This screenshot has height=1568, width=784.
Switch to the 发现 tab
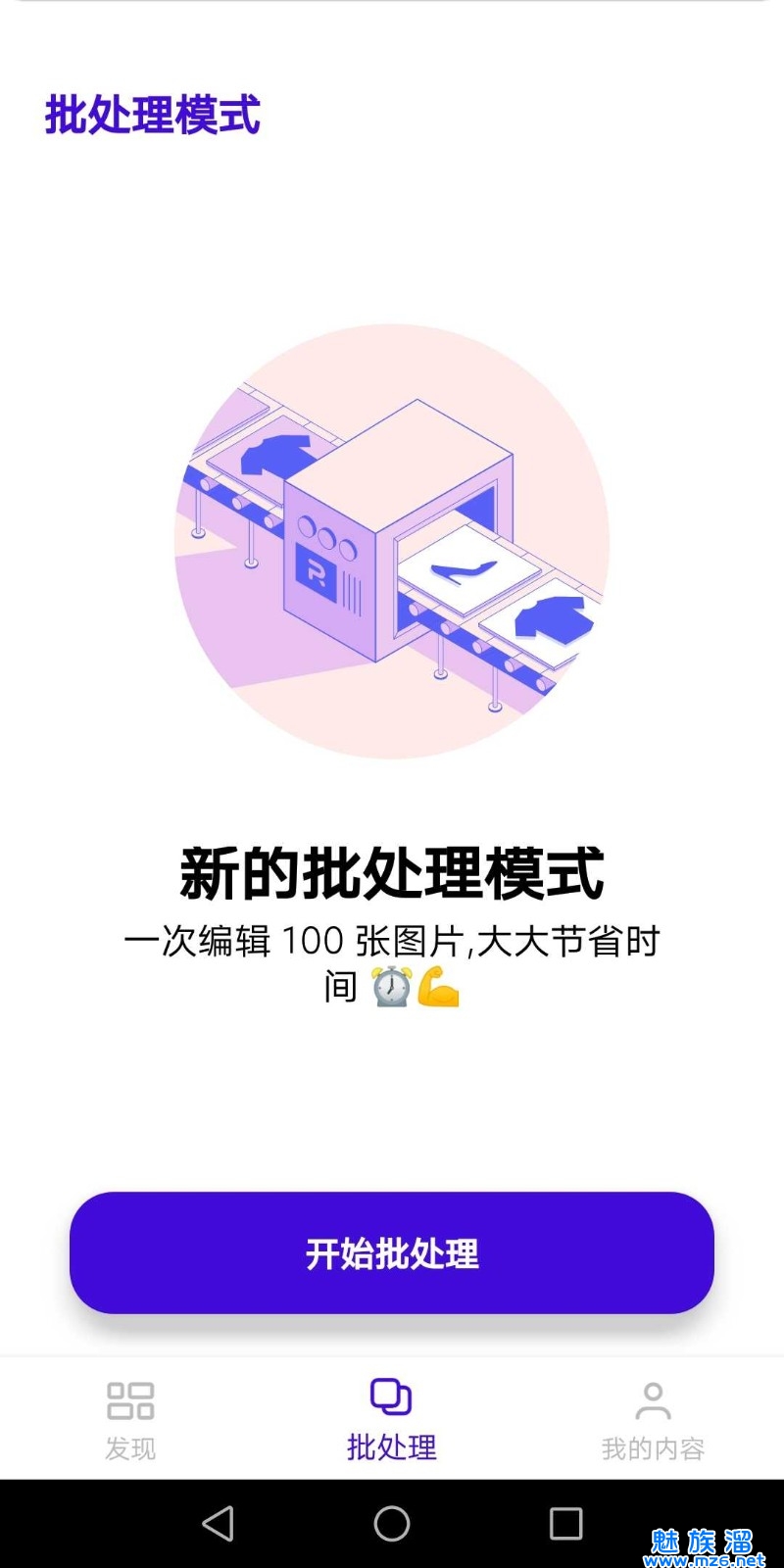(130, 1419)
